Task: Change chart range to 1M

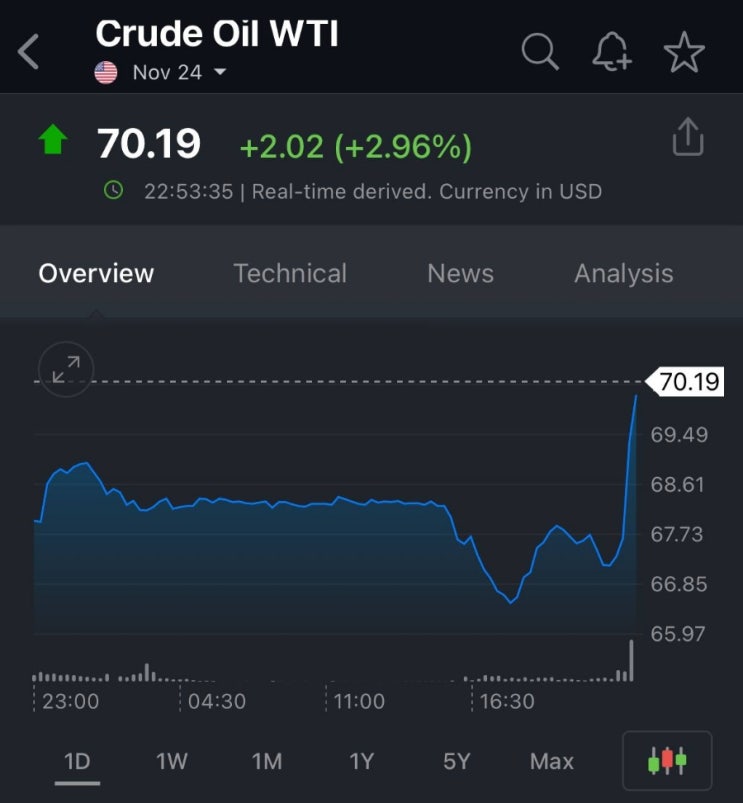Action: 267,761
